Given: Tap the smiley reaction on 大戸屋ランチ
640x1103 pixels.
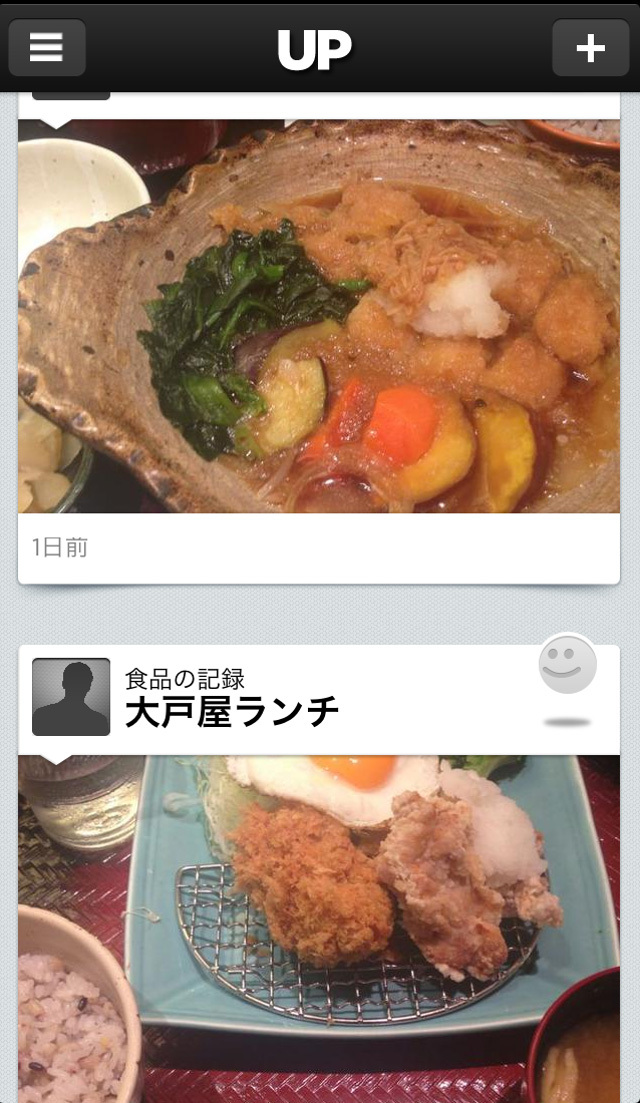Looking at the screenshot, I should 567,665.
